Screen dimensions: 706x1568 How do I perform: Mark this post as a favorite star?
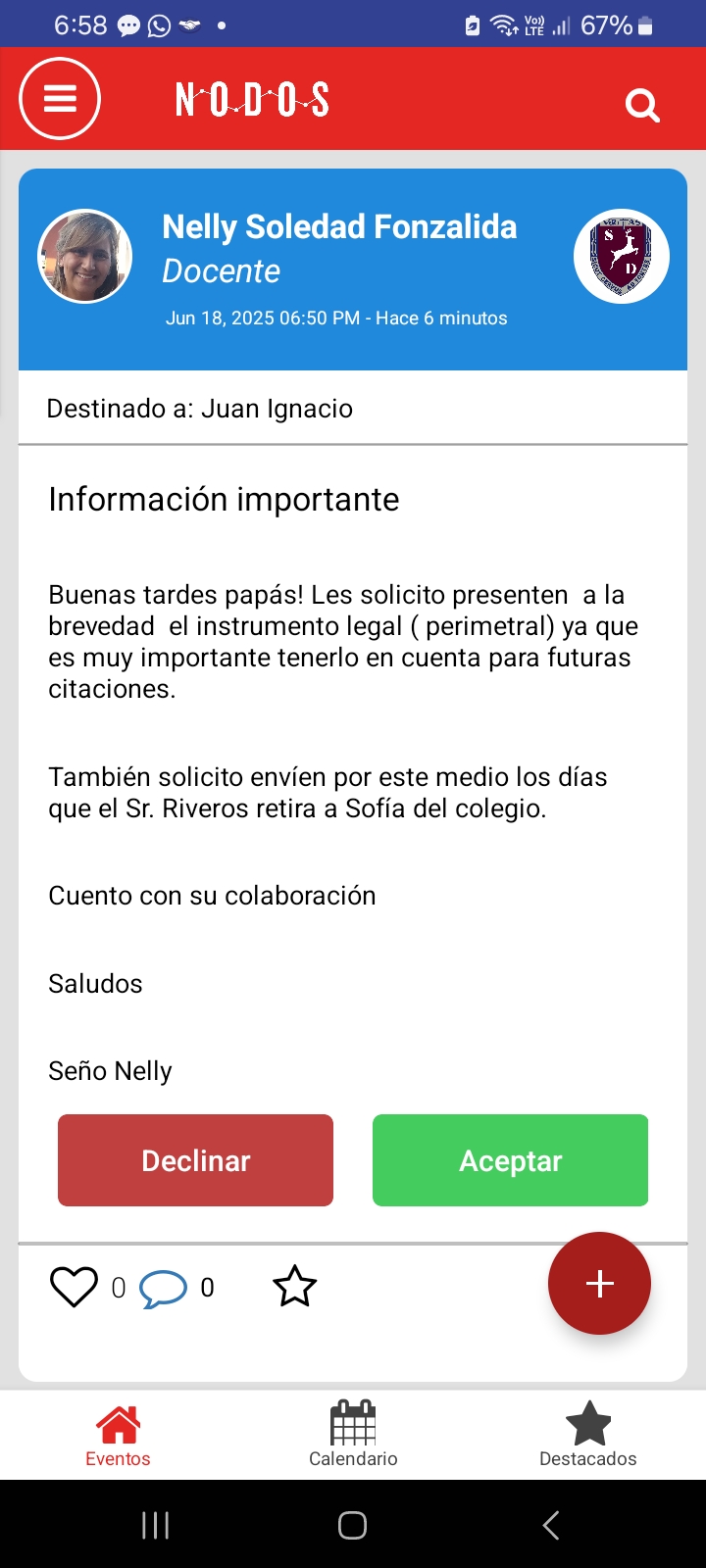click(x=294, y=1287)
